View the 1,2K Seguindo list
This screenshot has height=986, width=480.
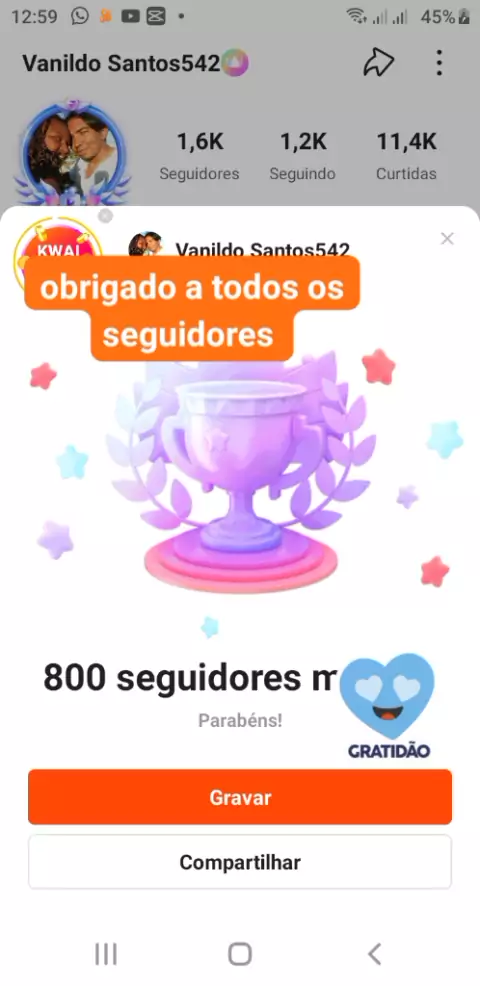[303, 156]
